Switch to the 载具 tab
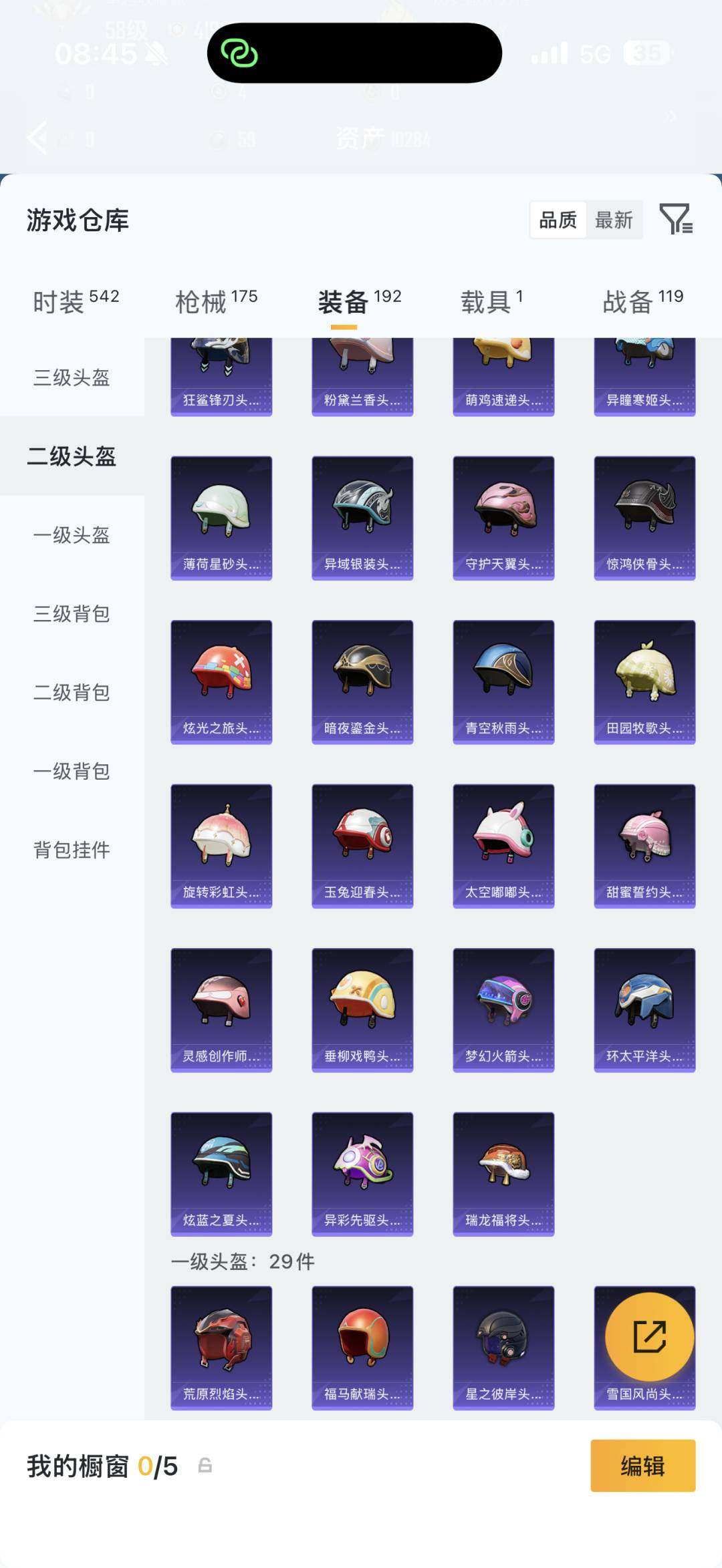This screenshot has height=1568, width=722. click(491, 301)
